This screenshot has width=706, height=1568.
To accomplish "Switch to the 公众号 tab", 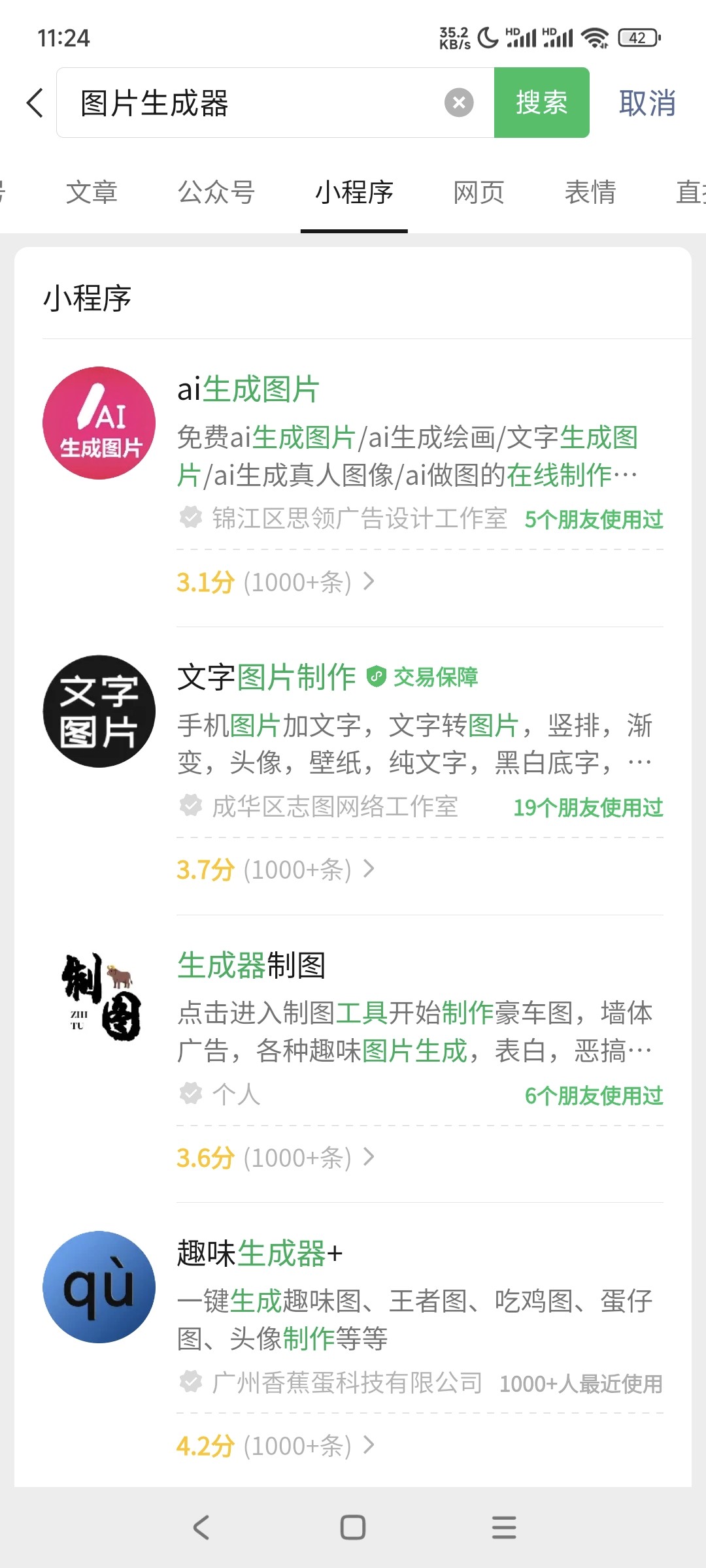I will (x=216, y=193).
